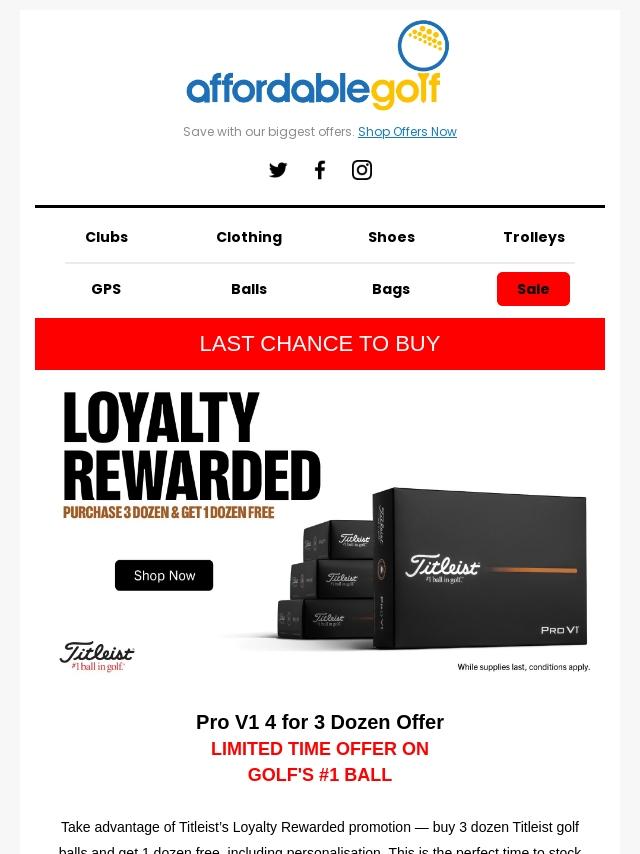The image size is (640, 854).
Task: Browse the Clothing category
Action: coord(249,237)
